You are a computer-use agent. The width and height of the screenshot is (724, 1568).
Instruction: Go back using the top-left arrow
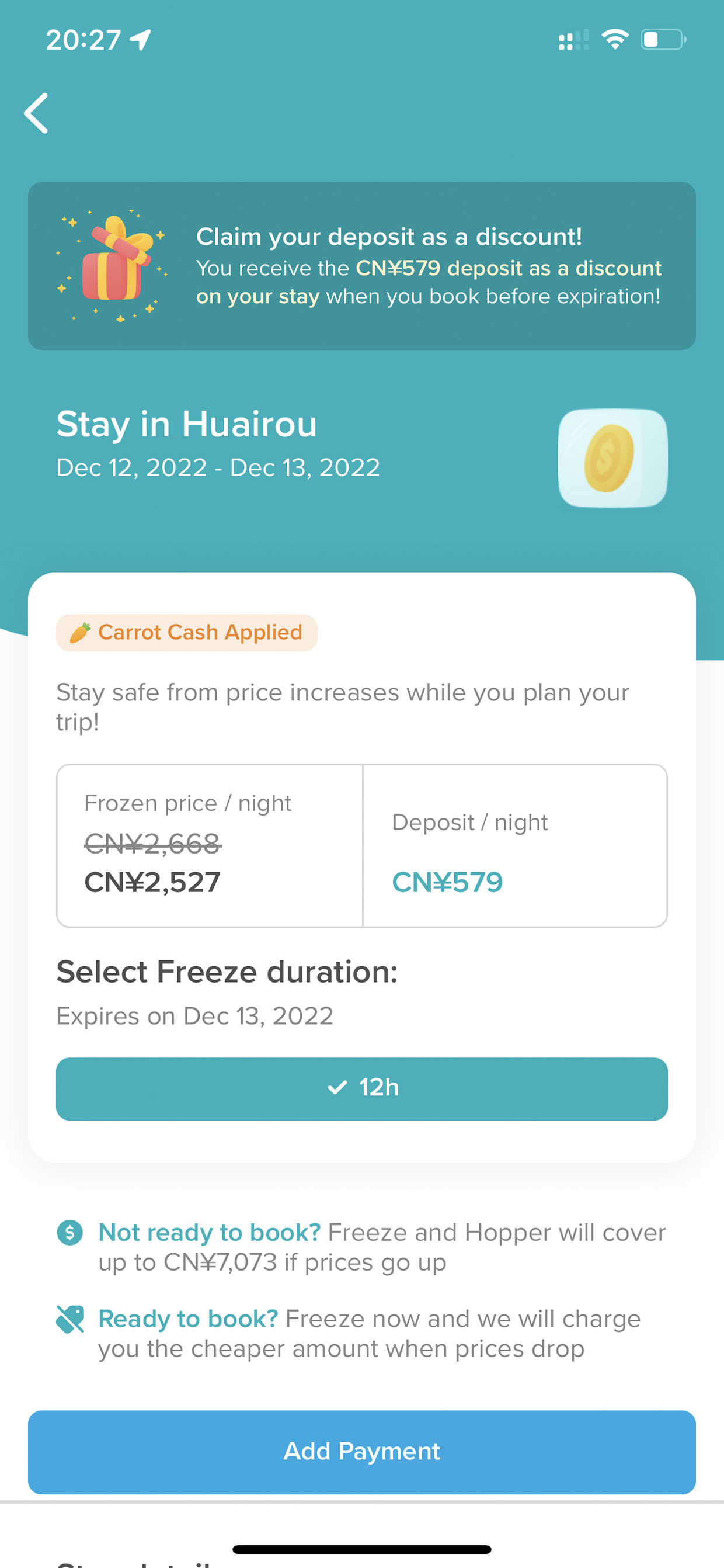tap(36, 113)
